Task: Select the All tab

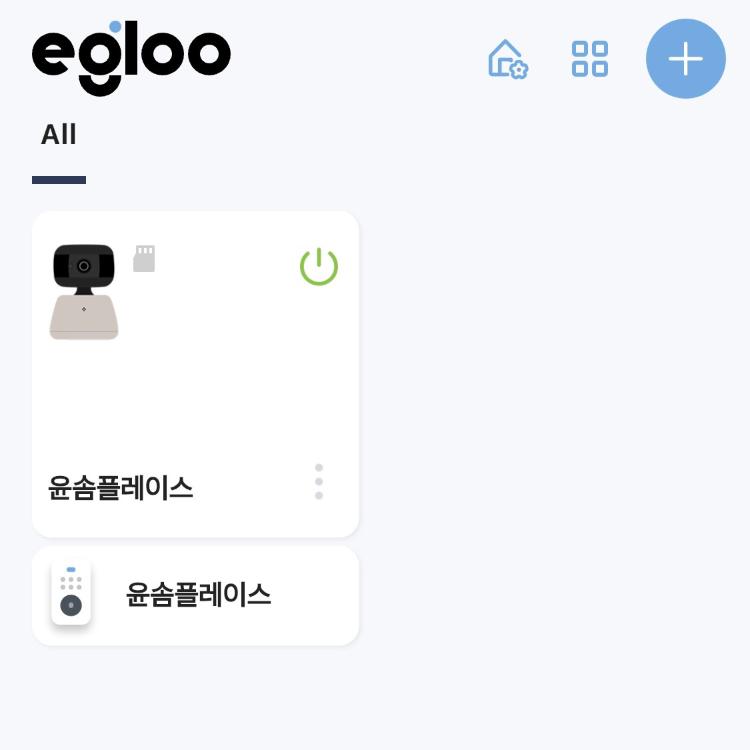Action: click(59, 136)
